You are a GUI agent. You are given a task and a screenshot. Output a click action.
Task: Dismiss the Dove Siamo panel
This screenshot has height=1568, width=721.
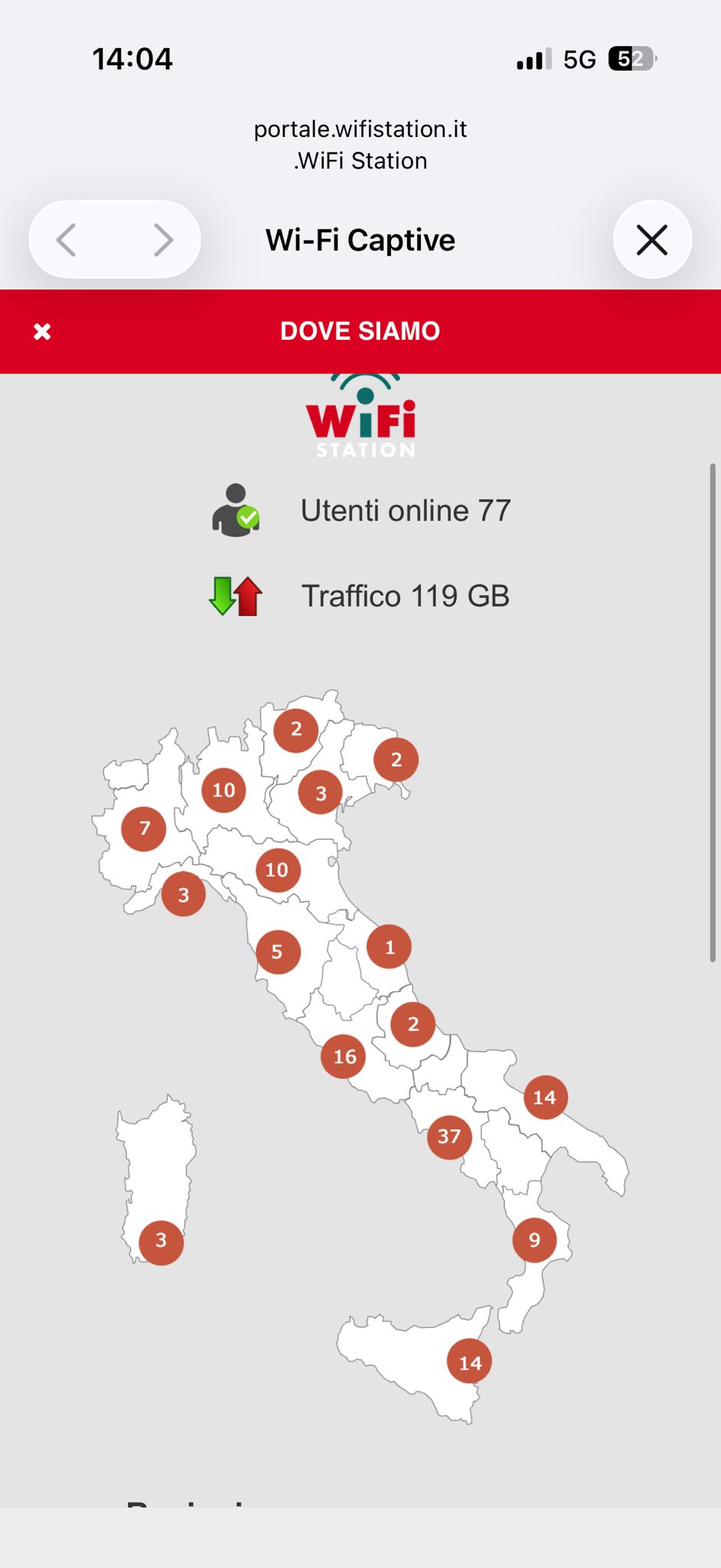pyautogui.click(x=42, y=332)
